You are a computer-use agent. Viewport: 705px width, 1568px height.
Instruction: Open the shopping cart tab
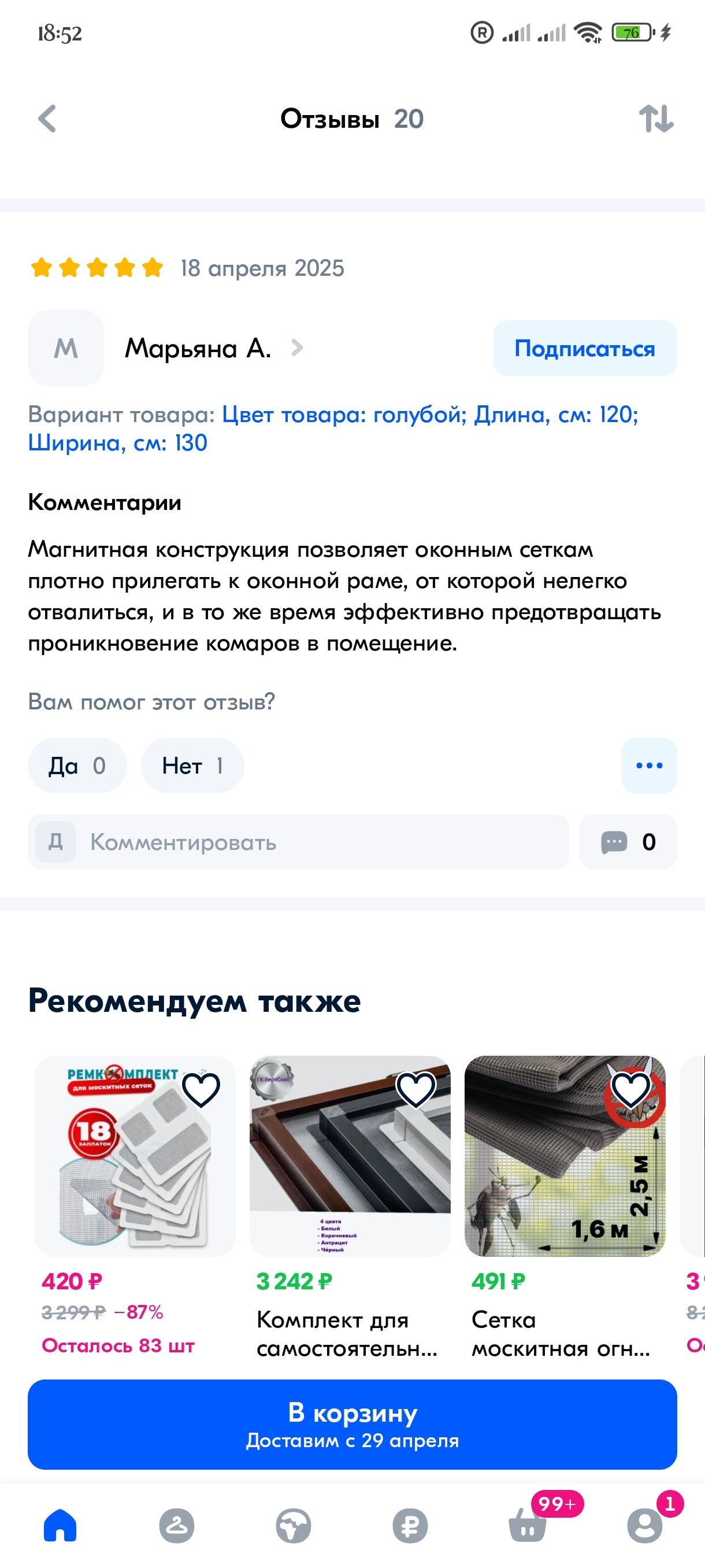pos(528,1525)
